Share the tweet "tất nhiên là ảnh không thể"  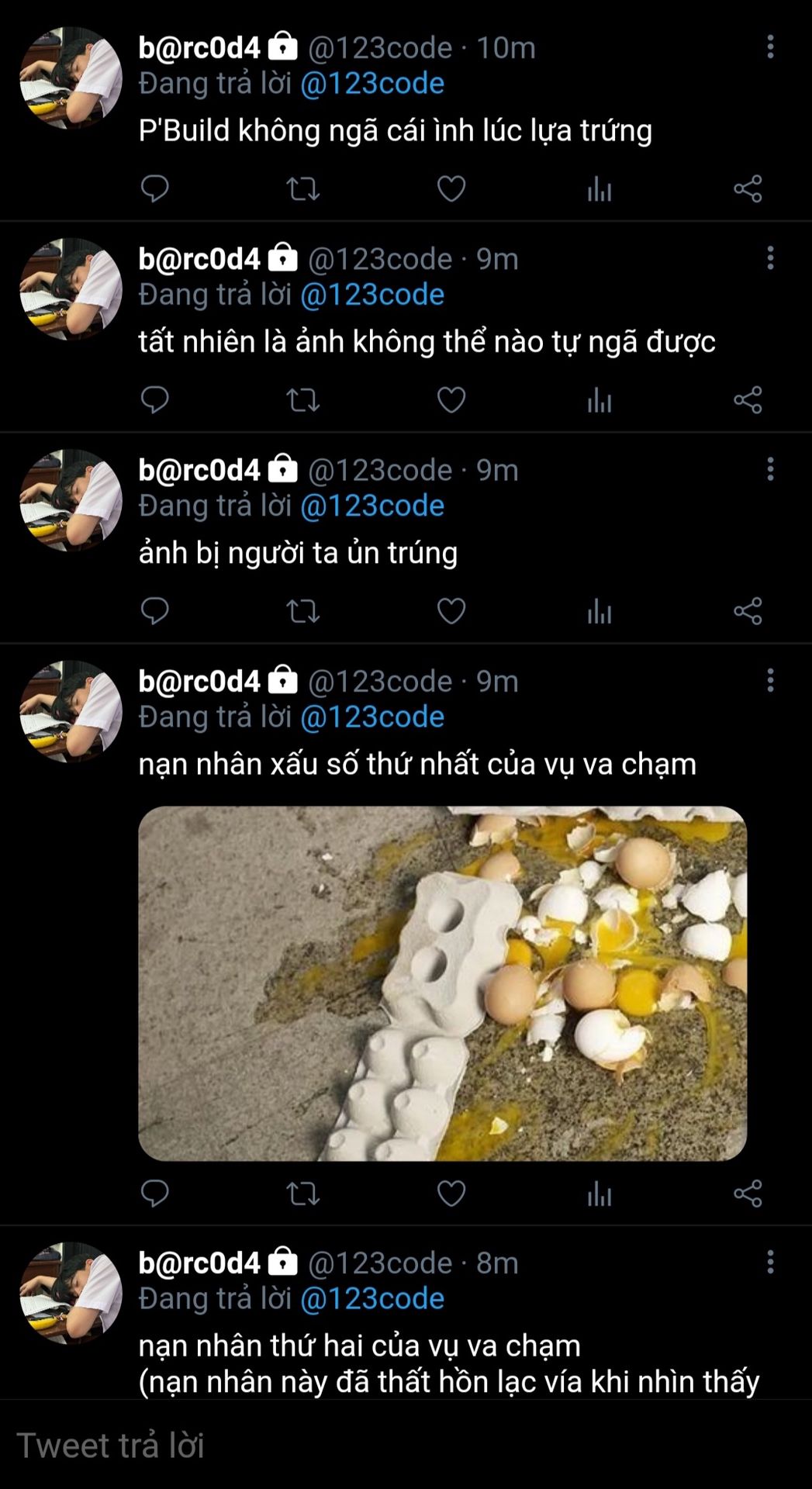(x=748, y=400)
